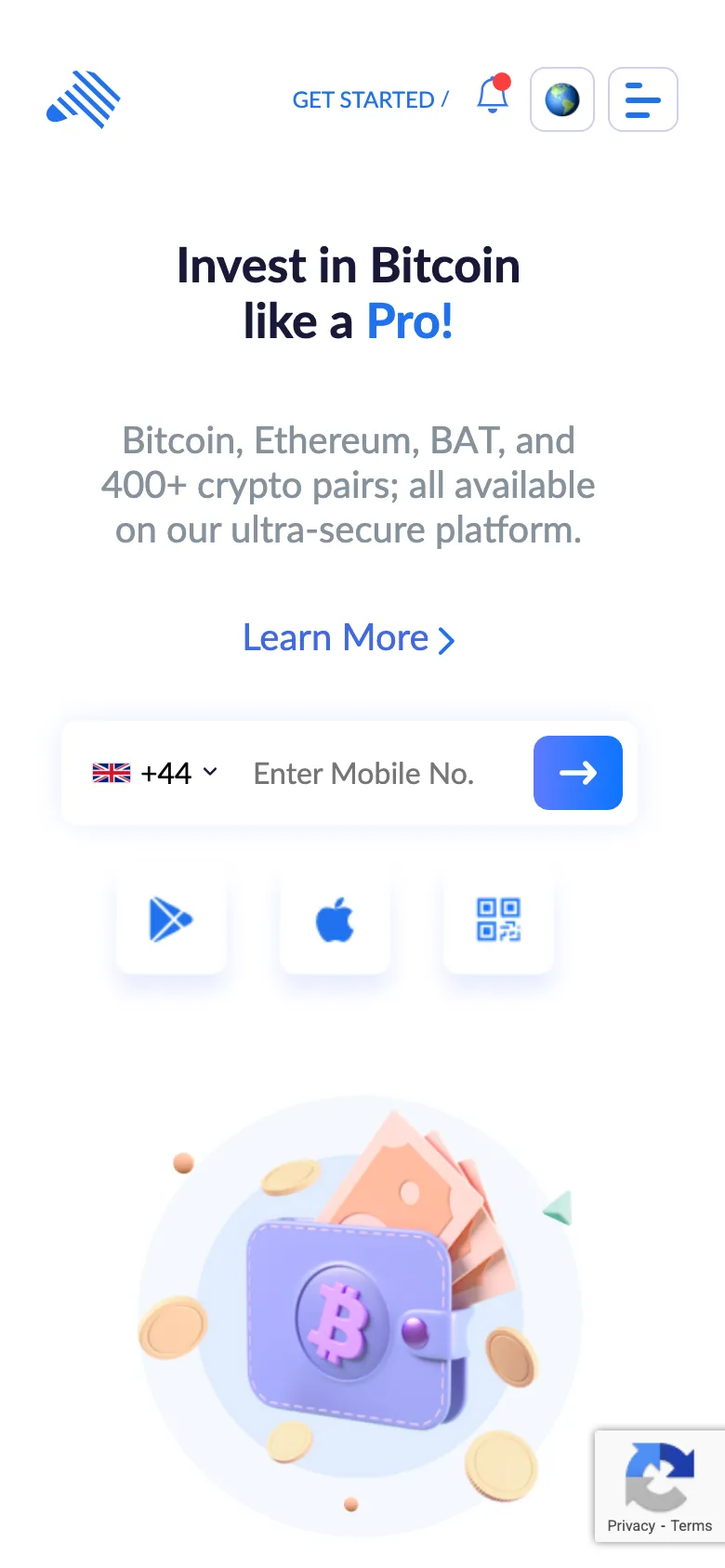Click the chevron next to Learn More
725x1568 pixels.
pyautogui.click(x=447, y=640)
